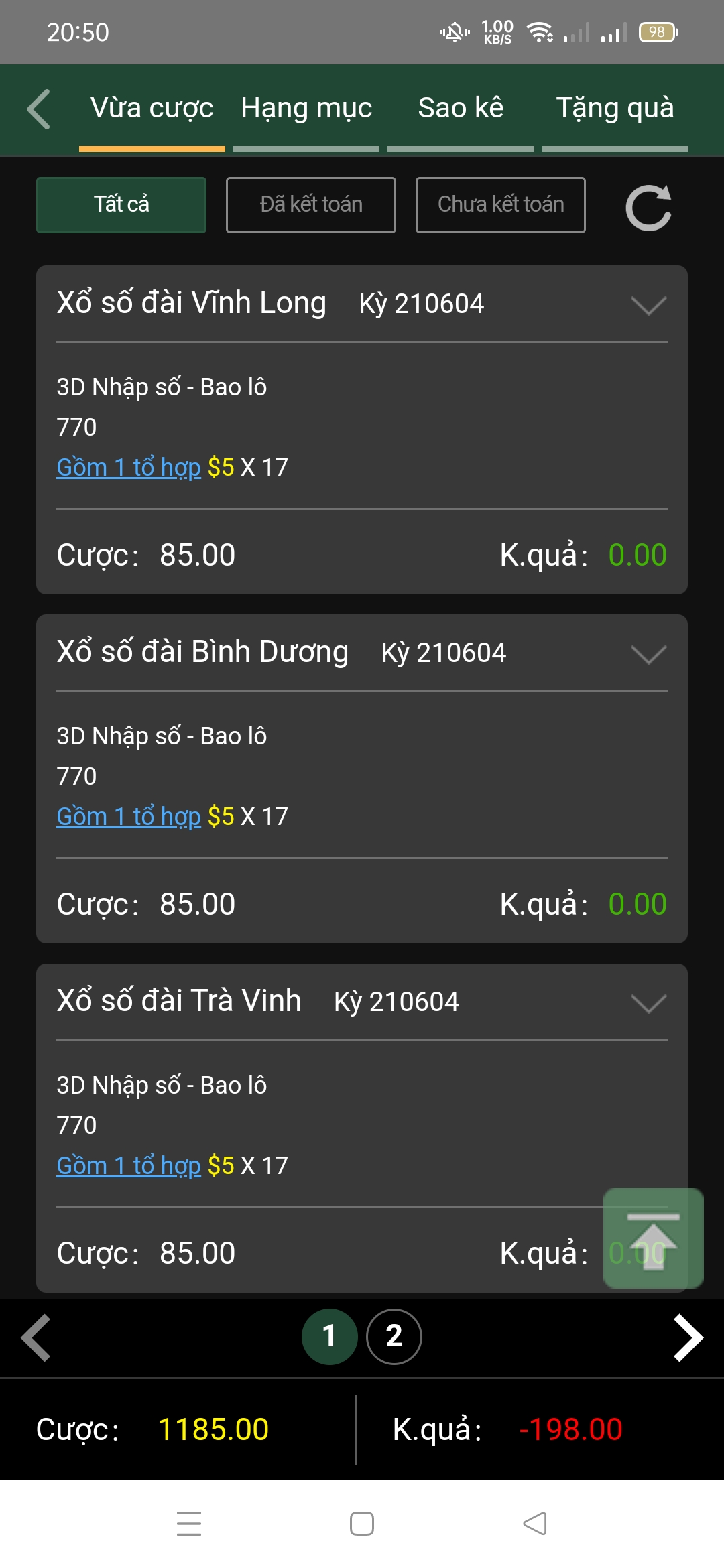Go back using the header arrow
Image resolution: width=724 pixels, height=1568 pixels.
(x=39, y=109)
